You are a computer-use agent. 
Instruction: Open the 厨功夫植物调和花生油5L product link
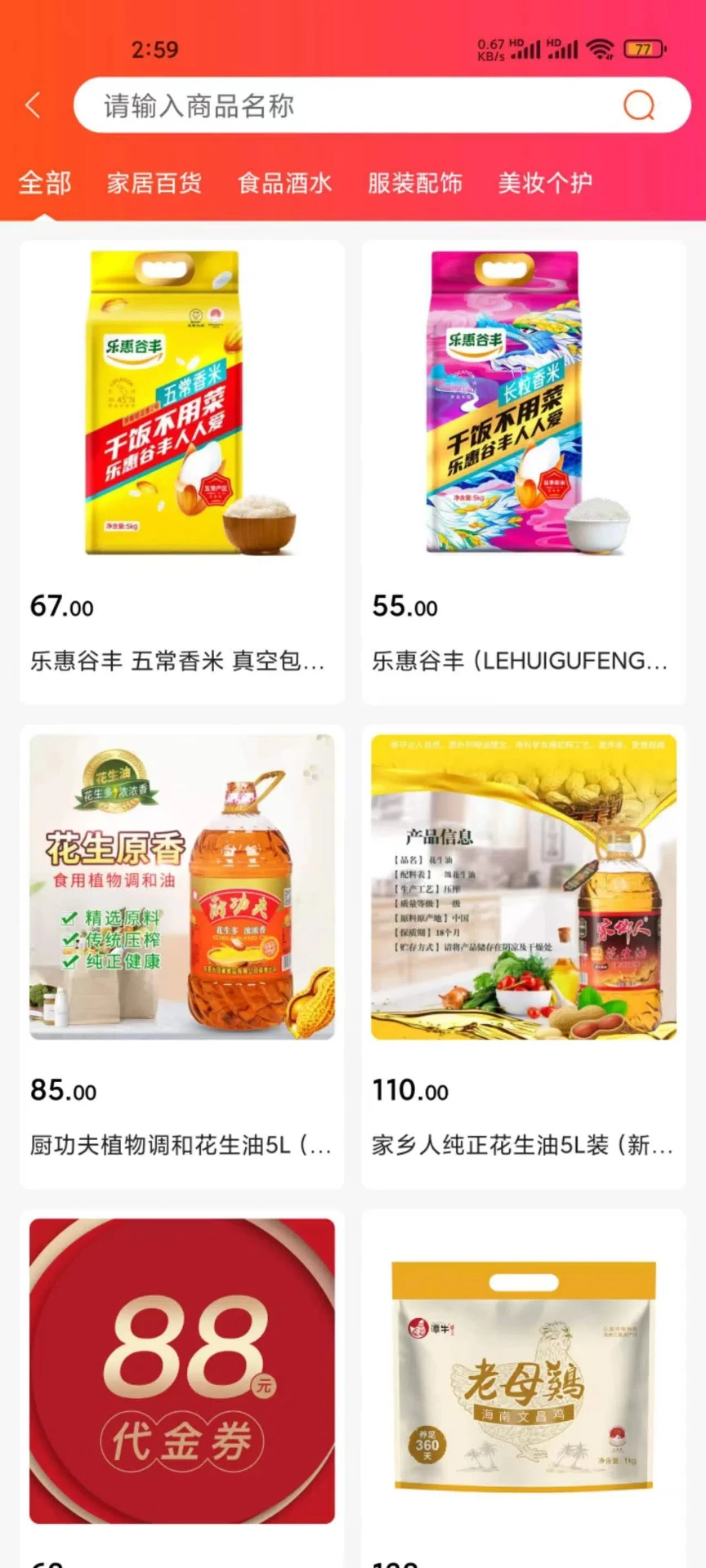tap(181, 1144)
